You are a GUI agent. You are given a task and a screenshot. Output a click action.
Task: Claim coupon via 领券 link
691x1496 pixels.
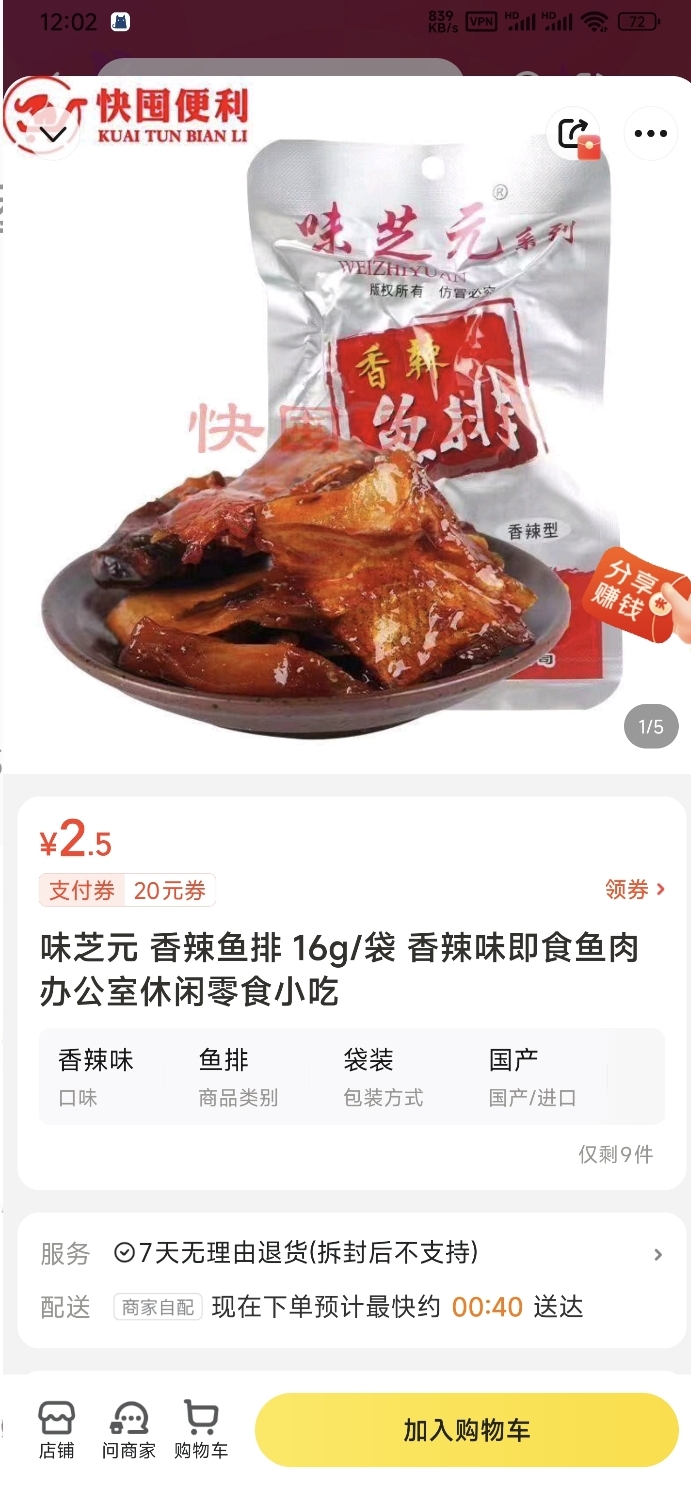click(x=634, y=889)
